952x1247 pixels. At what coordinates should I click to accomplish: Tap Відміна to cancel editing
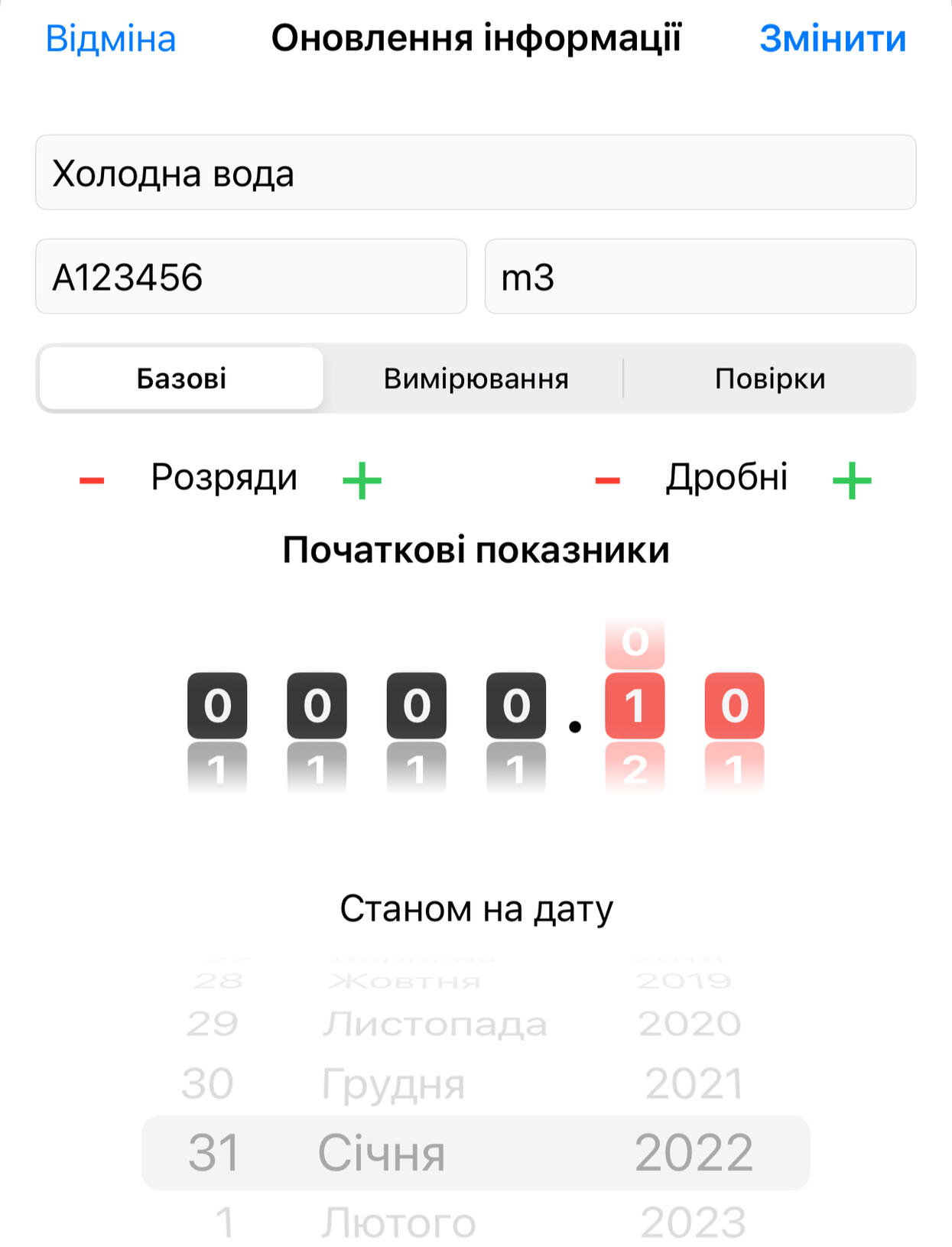111,39
